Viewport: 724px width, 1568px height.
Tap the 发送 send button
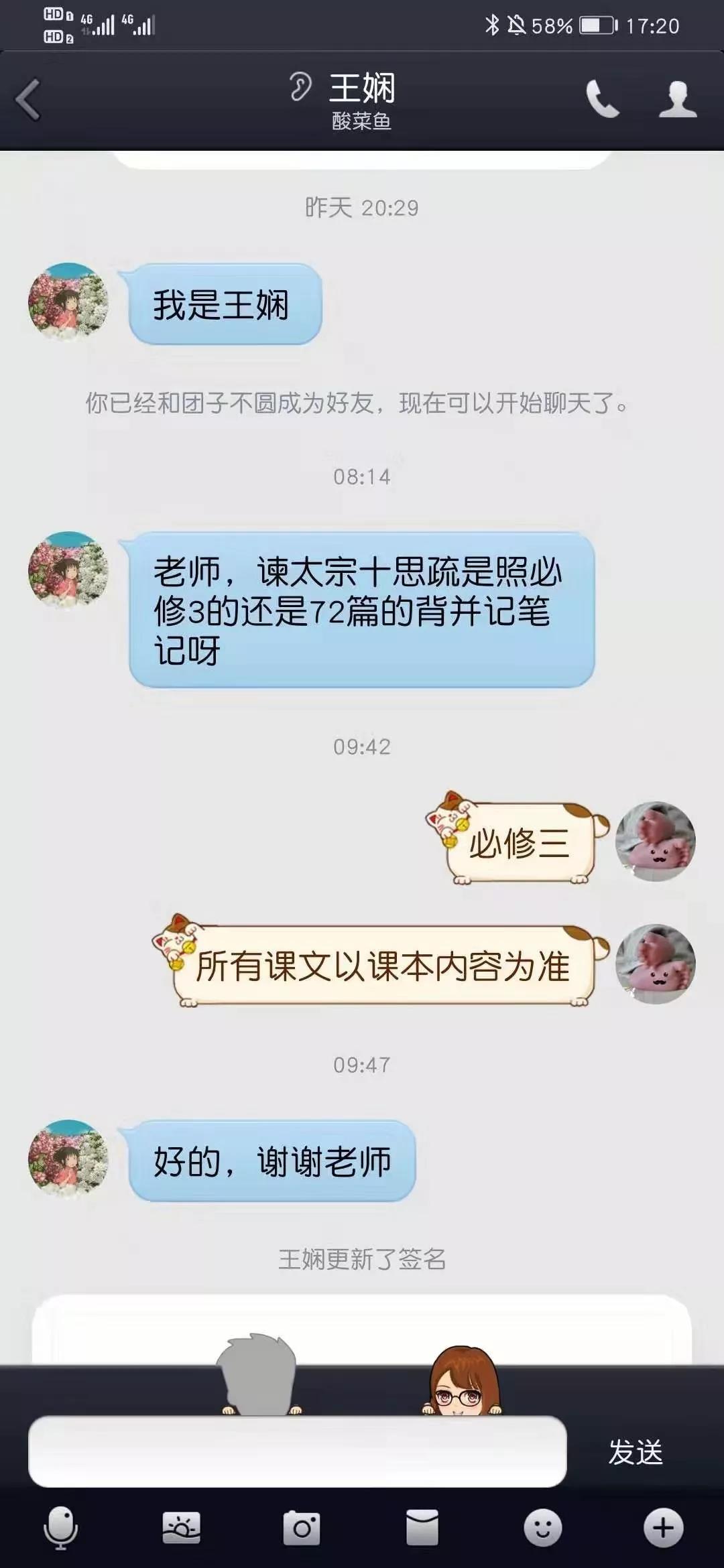point(635,1451)
